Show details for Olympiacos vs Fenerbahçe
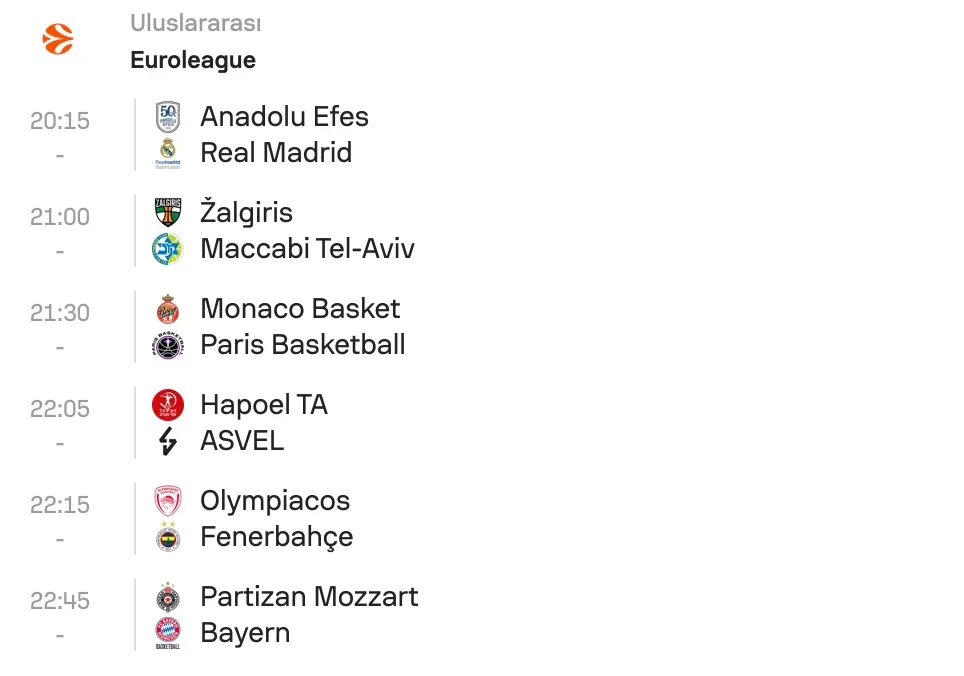 click(x=276, y=519)
